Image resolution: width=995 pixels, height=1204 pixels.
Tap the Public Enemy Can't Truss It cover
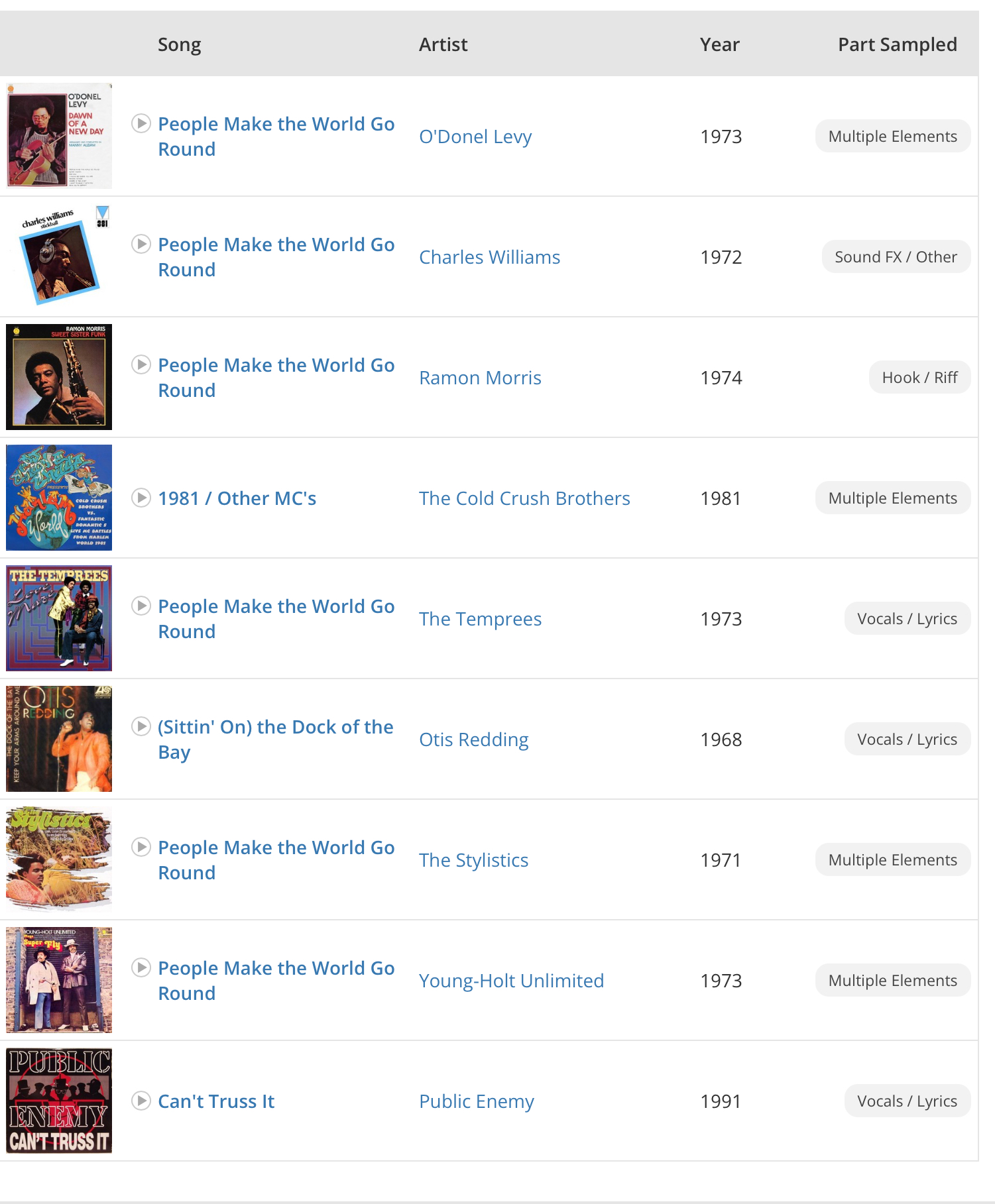coord(59,1101)
